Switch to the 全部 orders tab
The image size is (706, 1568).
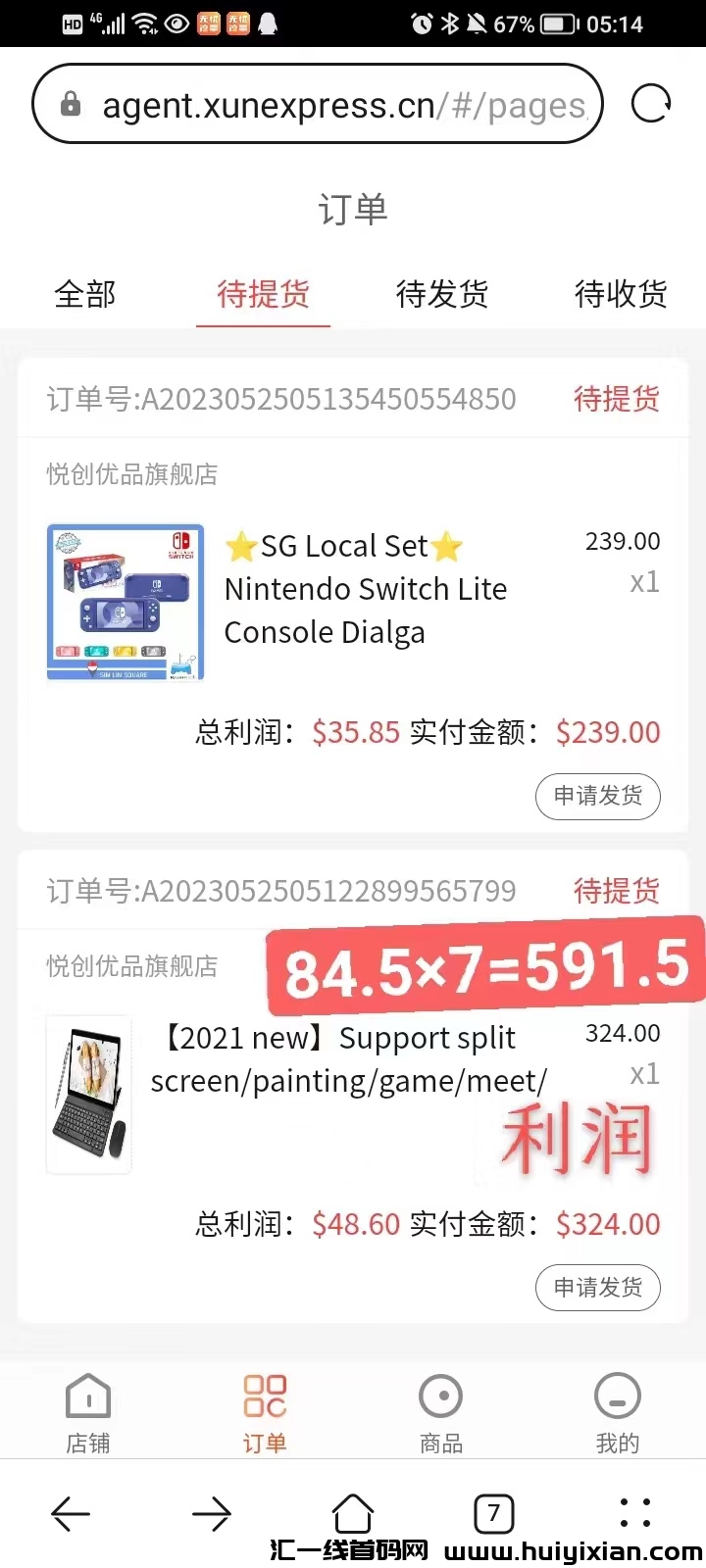85,293
